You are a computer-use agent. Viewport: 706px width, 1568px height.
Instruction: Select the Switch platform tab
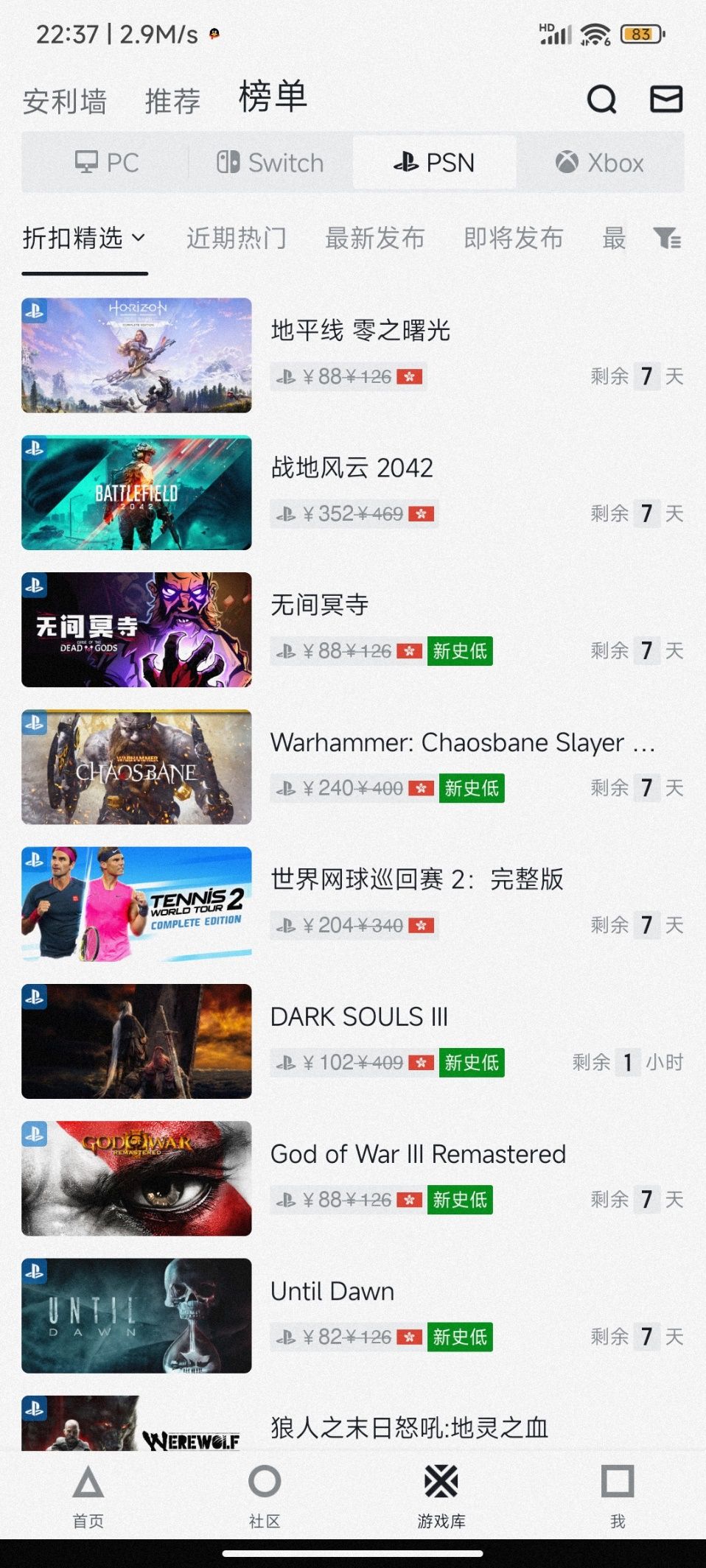tap(270, 163)
